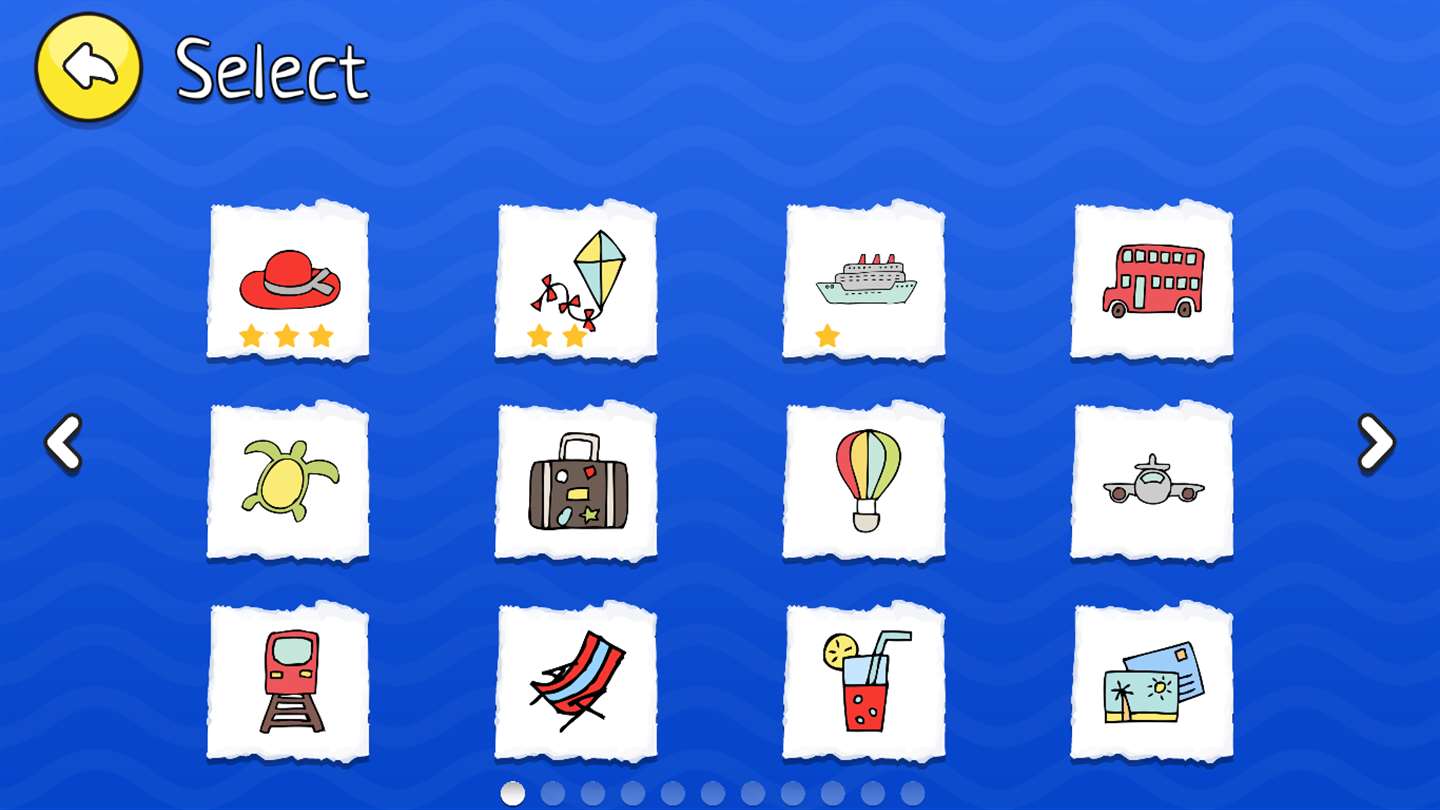Select the striped deck chair puzzle
The image size is (1440, 810).
tap(576, 681)
